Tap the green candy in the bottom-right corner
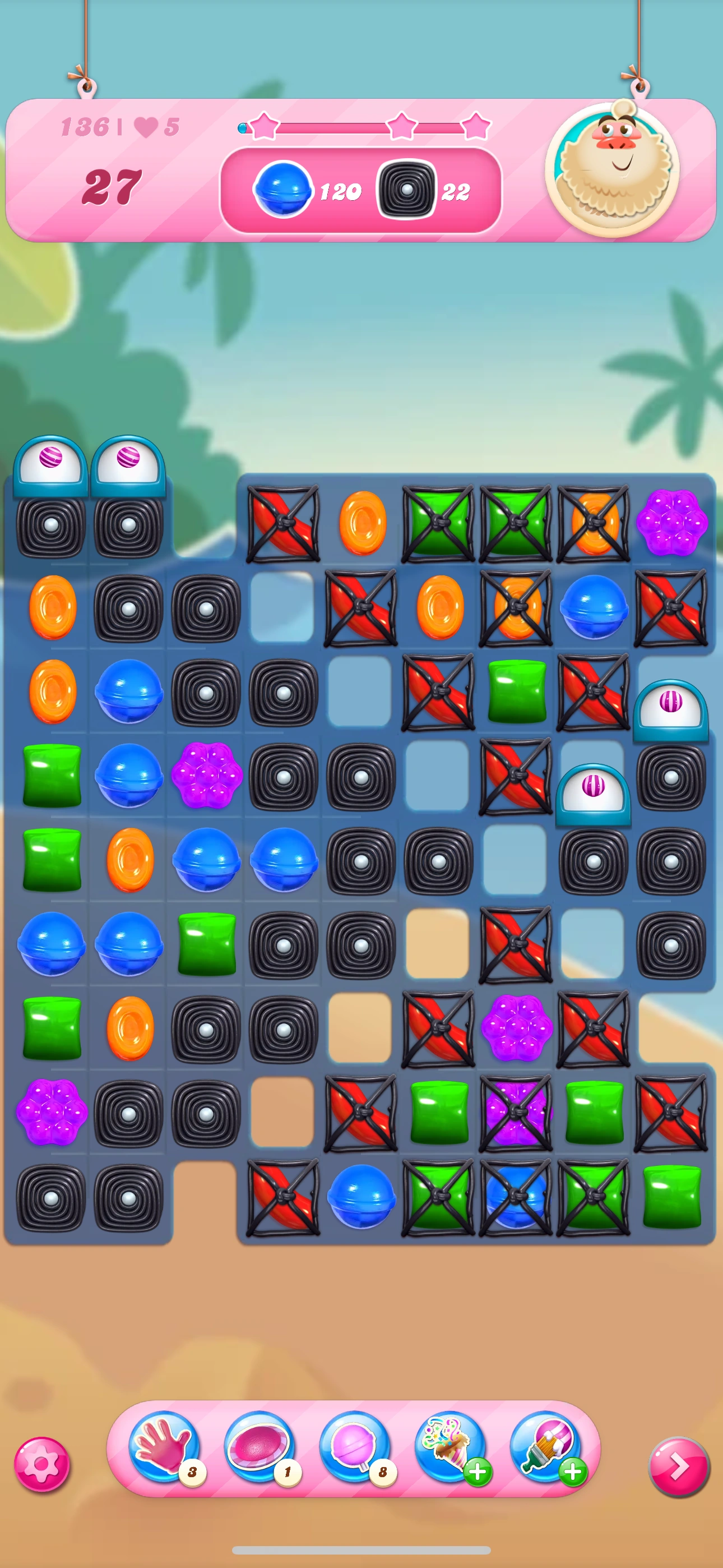The image size is (723, 1568). [x=671, y=1196]
